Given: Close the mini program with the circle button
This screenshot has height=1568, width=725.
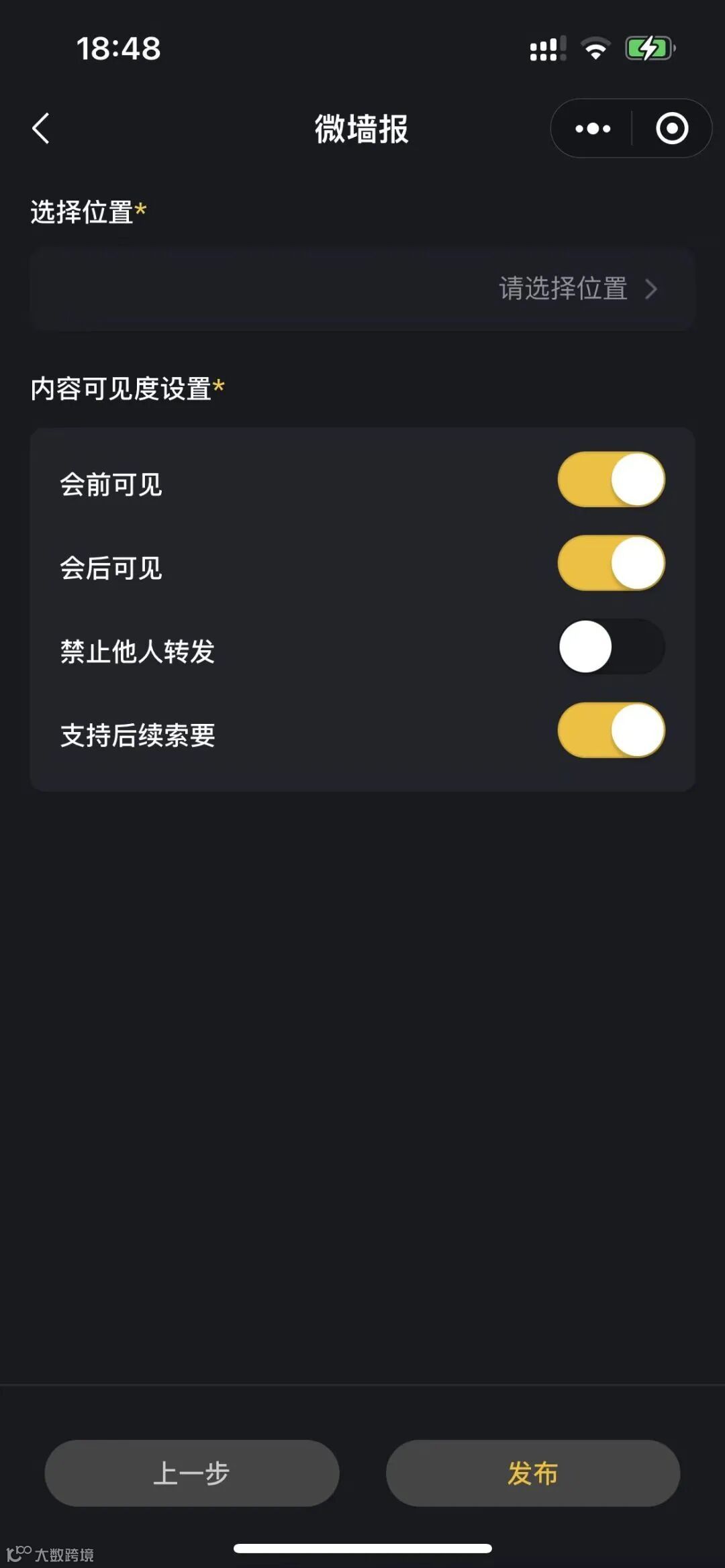Looking at the screenshot, I should pyautogui.click(x=672, y=128).
